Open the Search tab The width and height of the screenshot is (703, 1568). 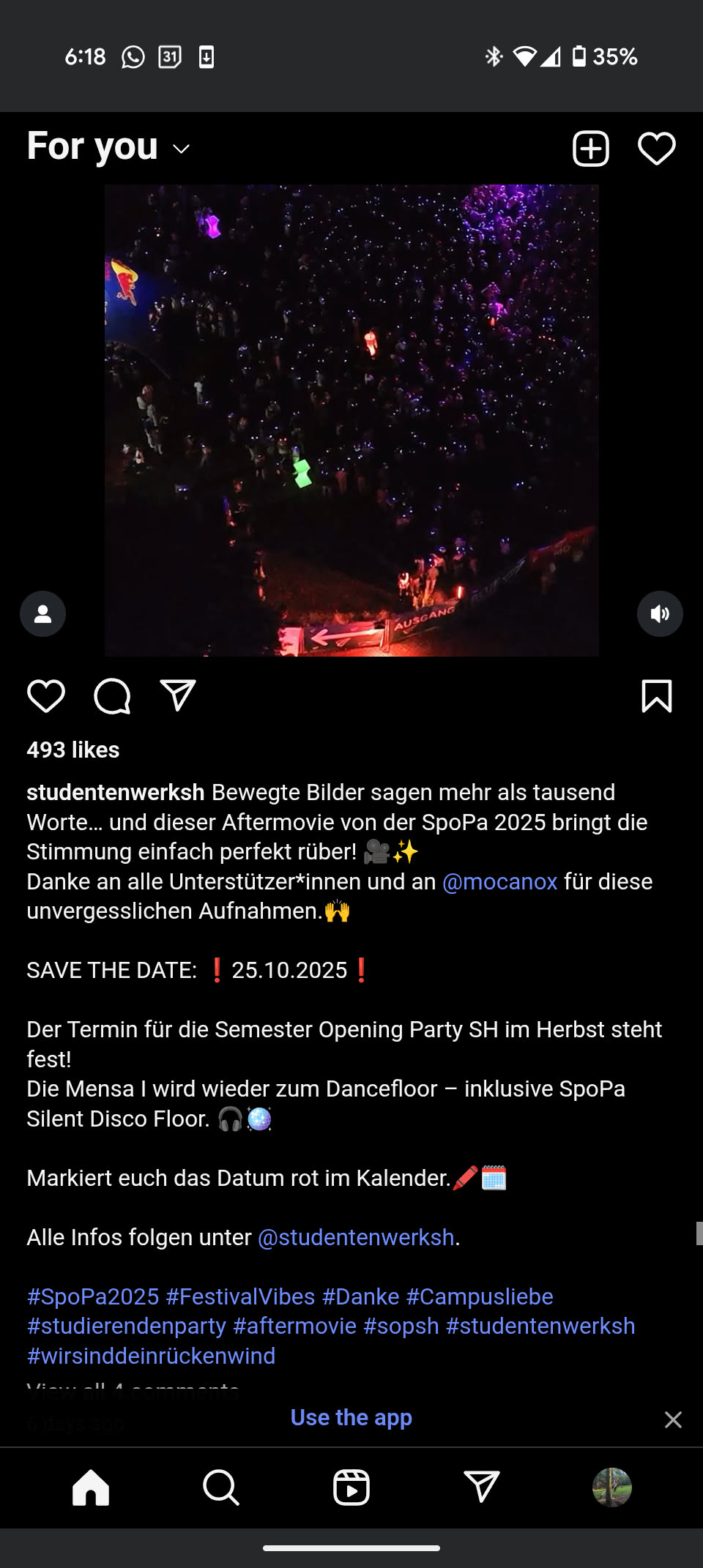(220, 1487)
